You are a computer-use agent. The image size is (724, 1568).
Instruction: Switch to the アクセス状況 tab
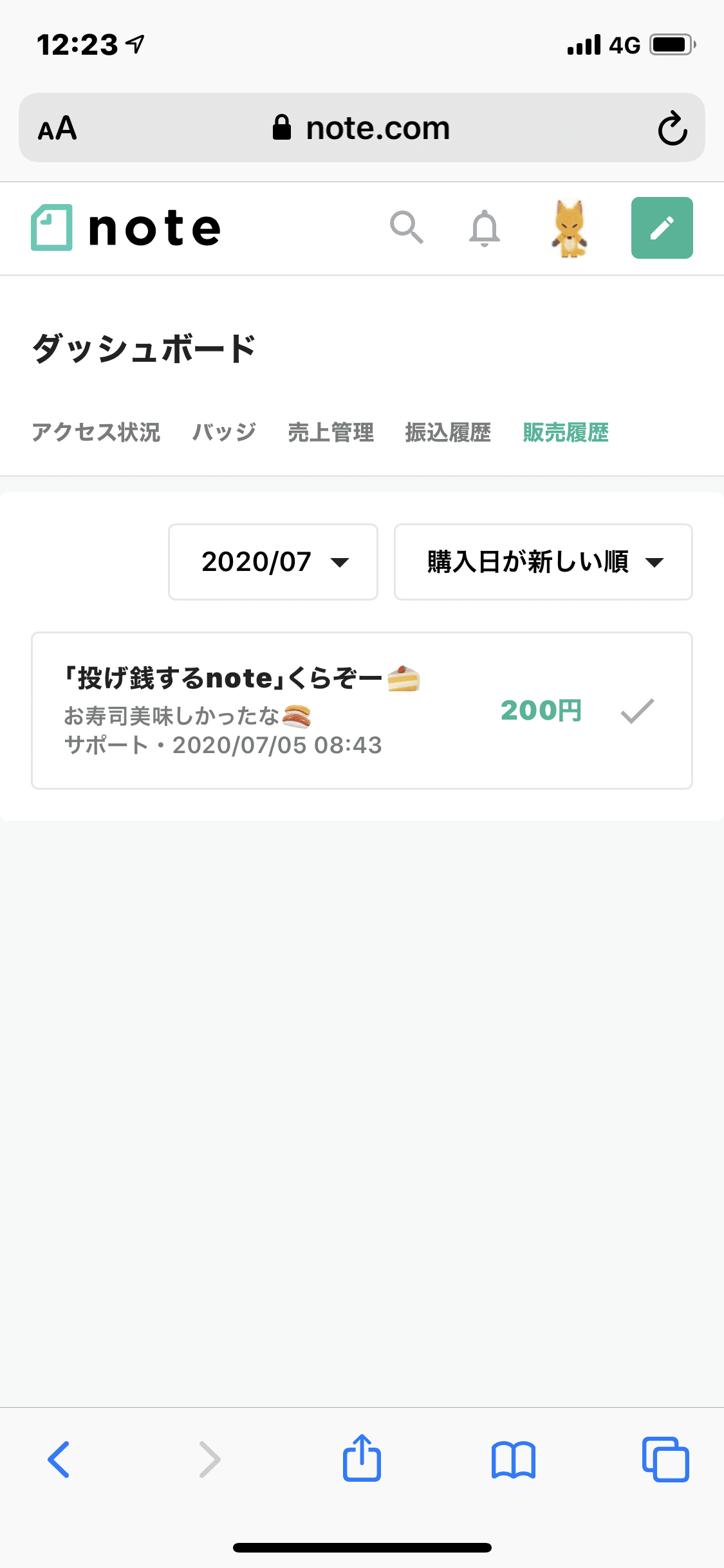click(96, 433)
